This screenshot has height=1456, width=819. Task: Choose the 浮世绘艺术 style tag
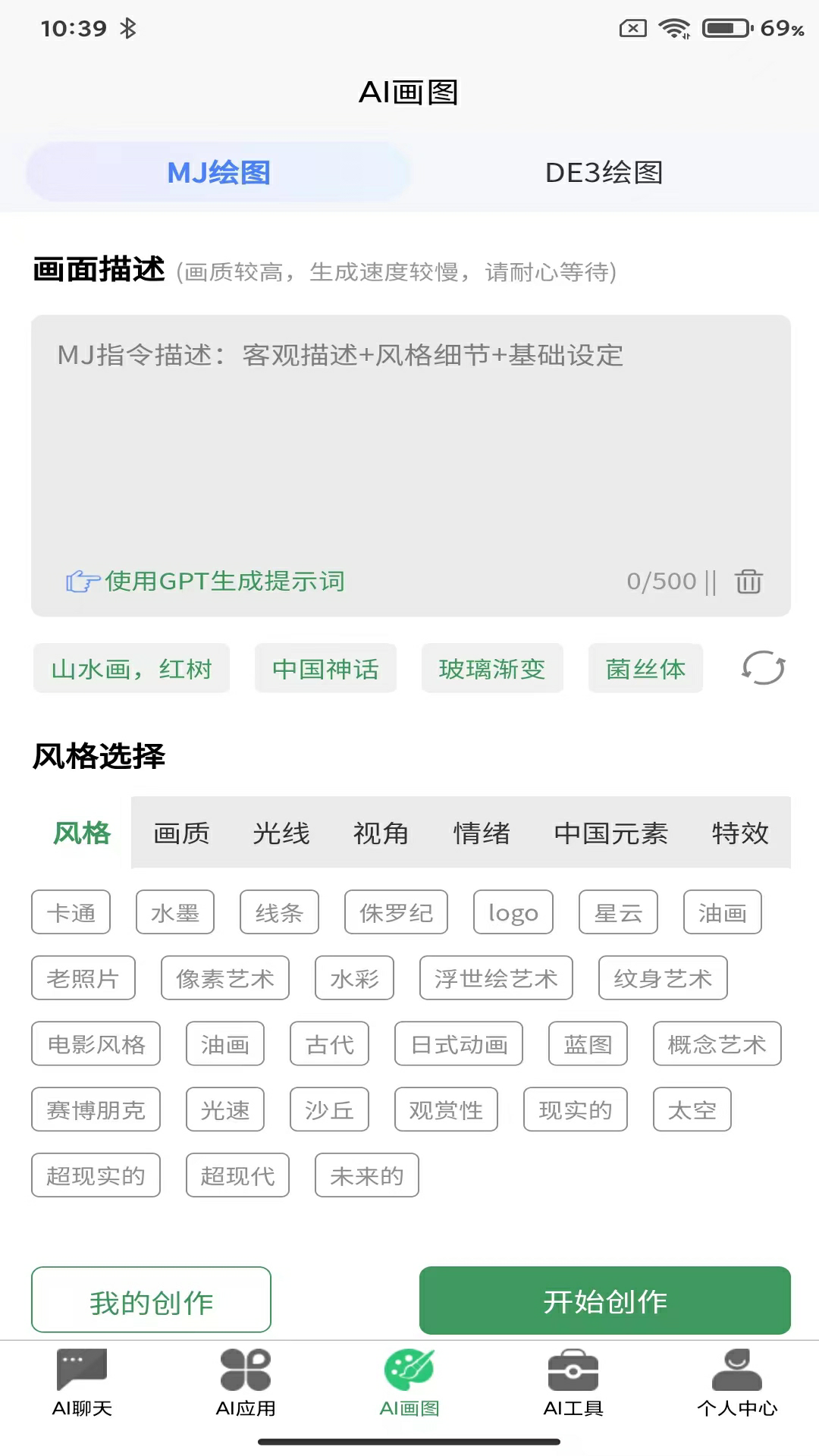click(496, 978)
